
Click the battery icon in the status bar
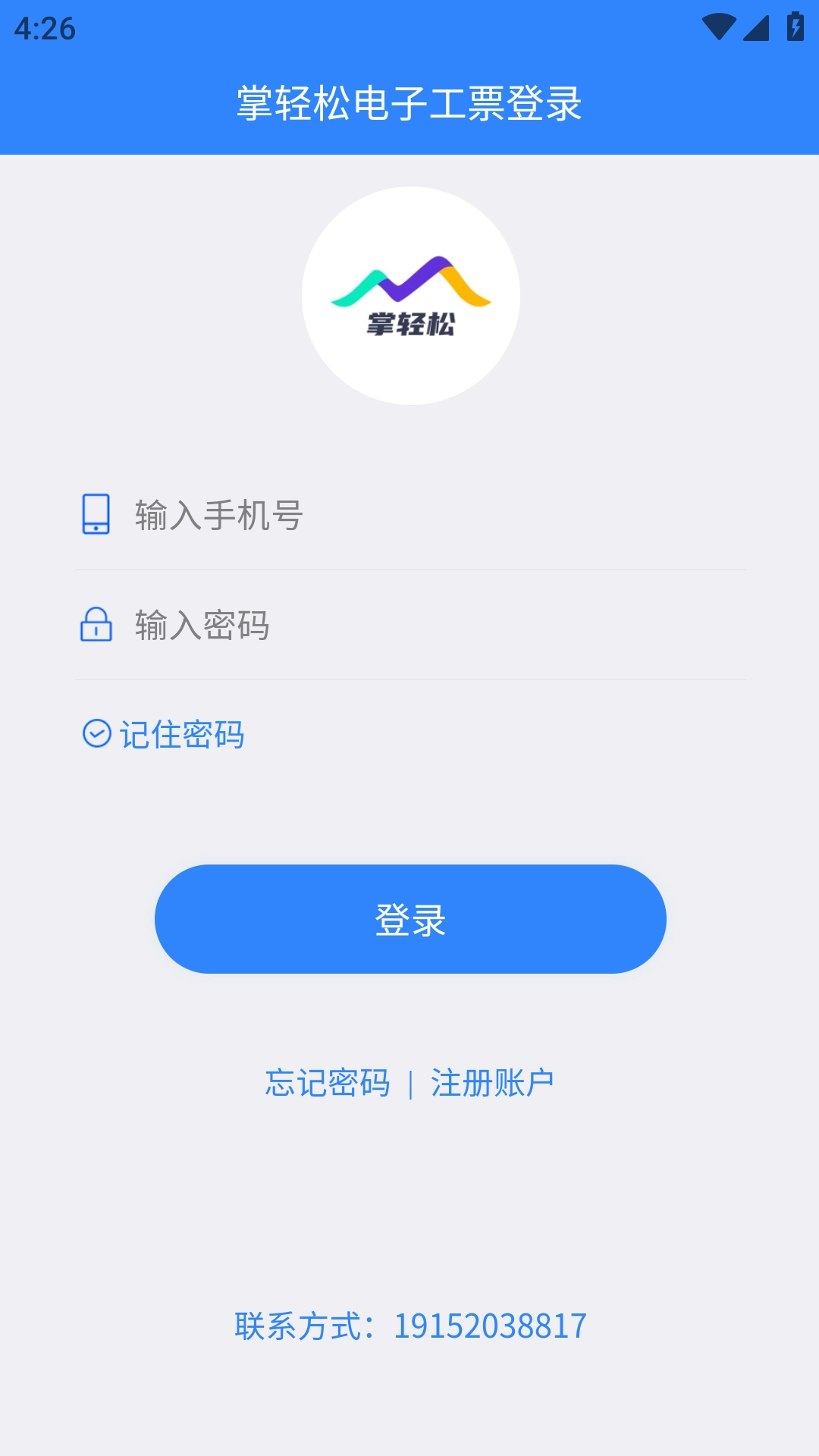[x=794, y=25]
